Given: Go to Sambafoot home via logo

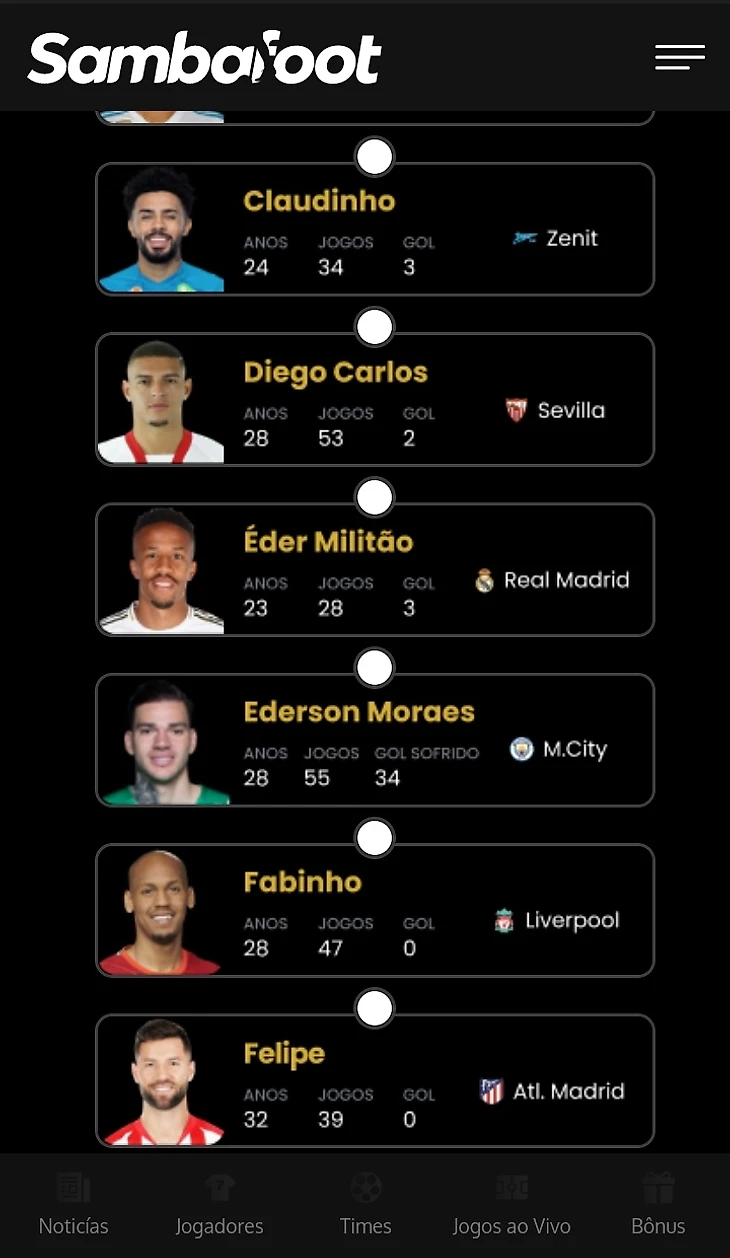Looking at the screenshot, I should (x=205, y=58).
